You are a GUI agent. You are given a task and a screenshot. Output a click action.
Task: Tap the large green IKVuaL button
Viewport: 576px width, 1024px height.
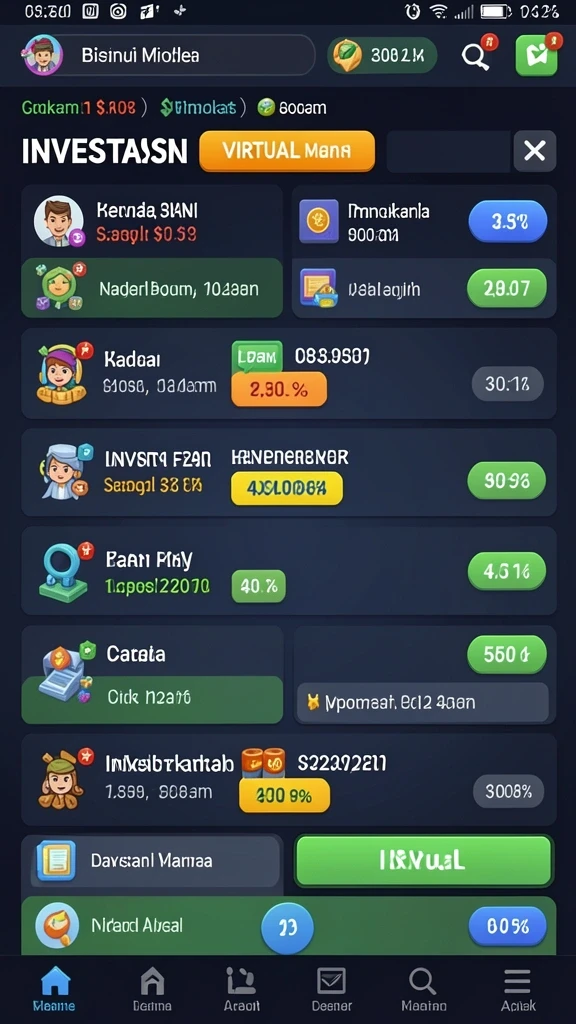coord(424,861)
